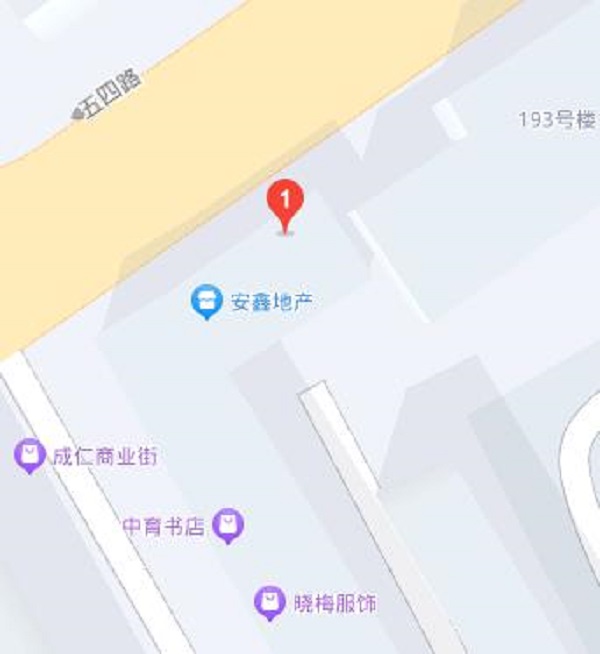Open the 中育书店 store marker
The image size is (600, 654).
pyautogui.click(x=231, y=525)
